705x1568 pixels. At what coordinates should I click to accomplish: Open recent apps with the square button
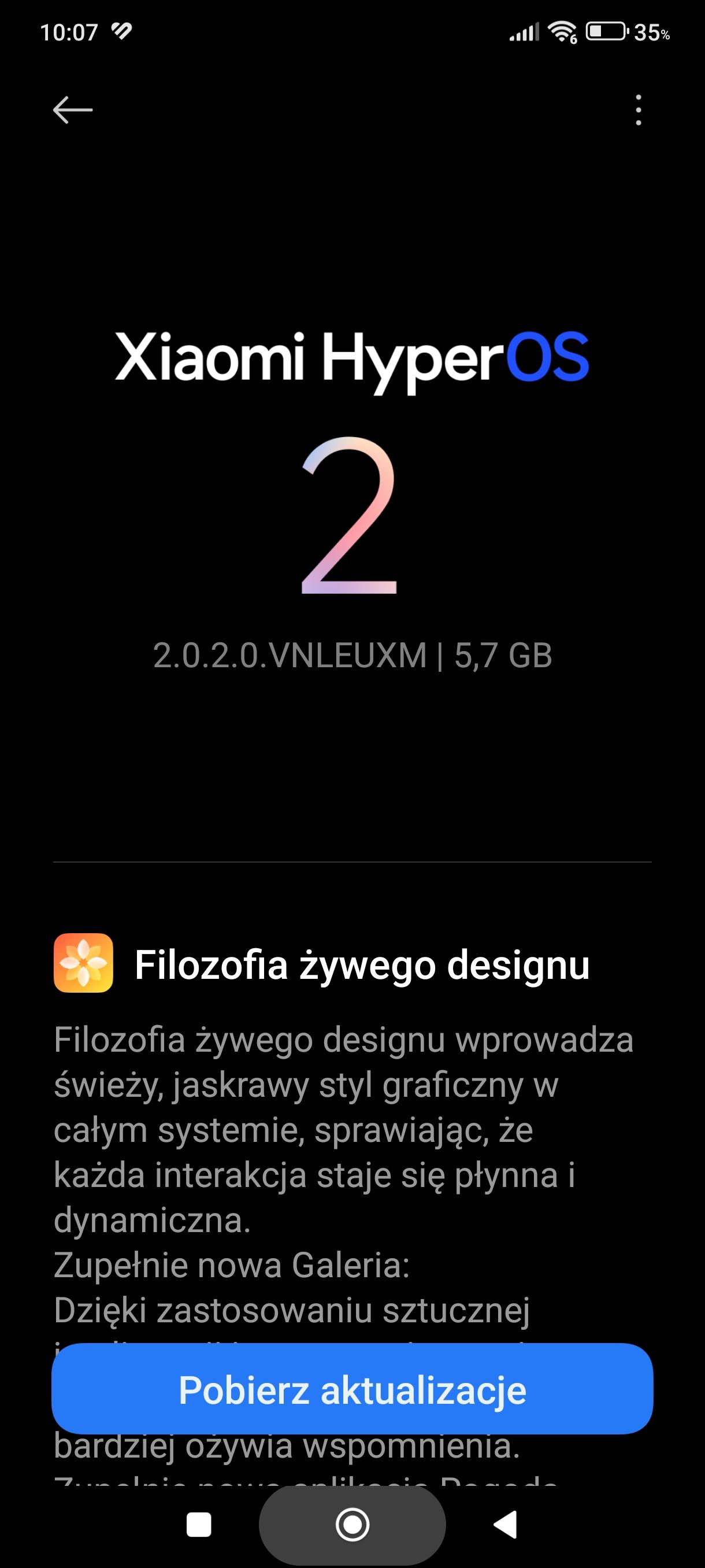198,1525
